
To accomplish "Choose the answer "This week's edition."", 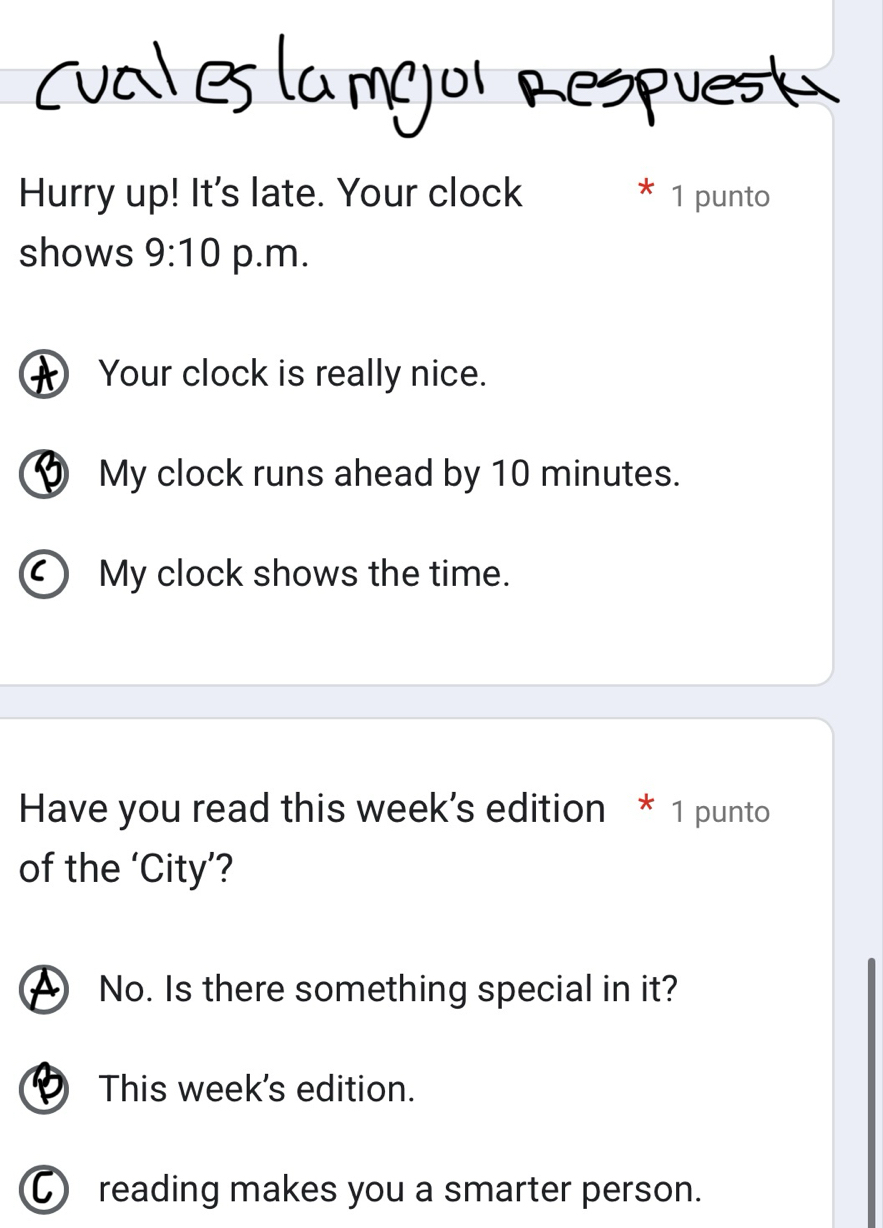I will [x=44, y=1090].
